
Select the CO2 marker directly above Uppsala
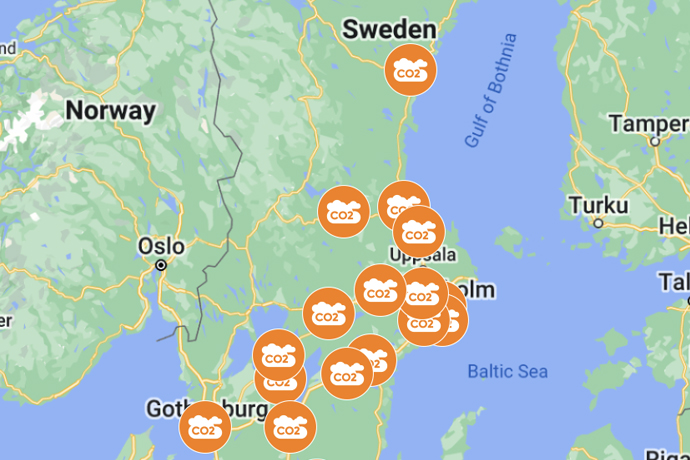click(x=419, y=231)
